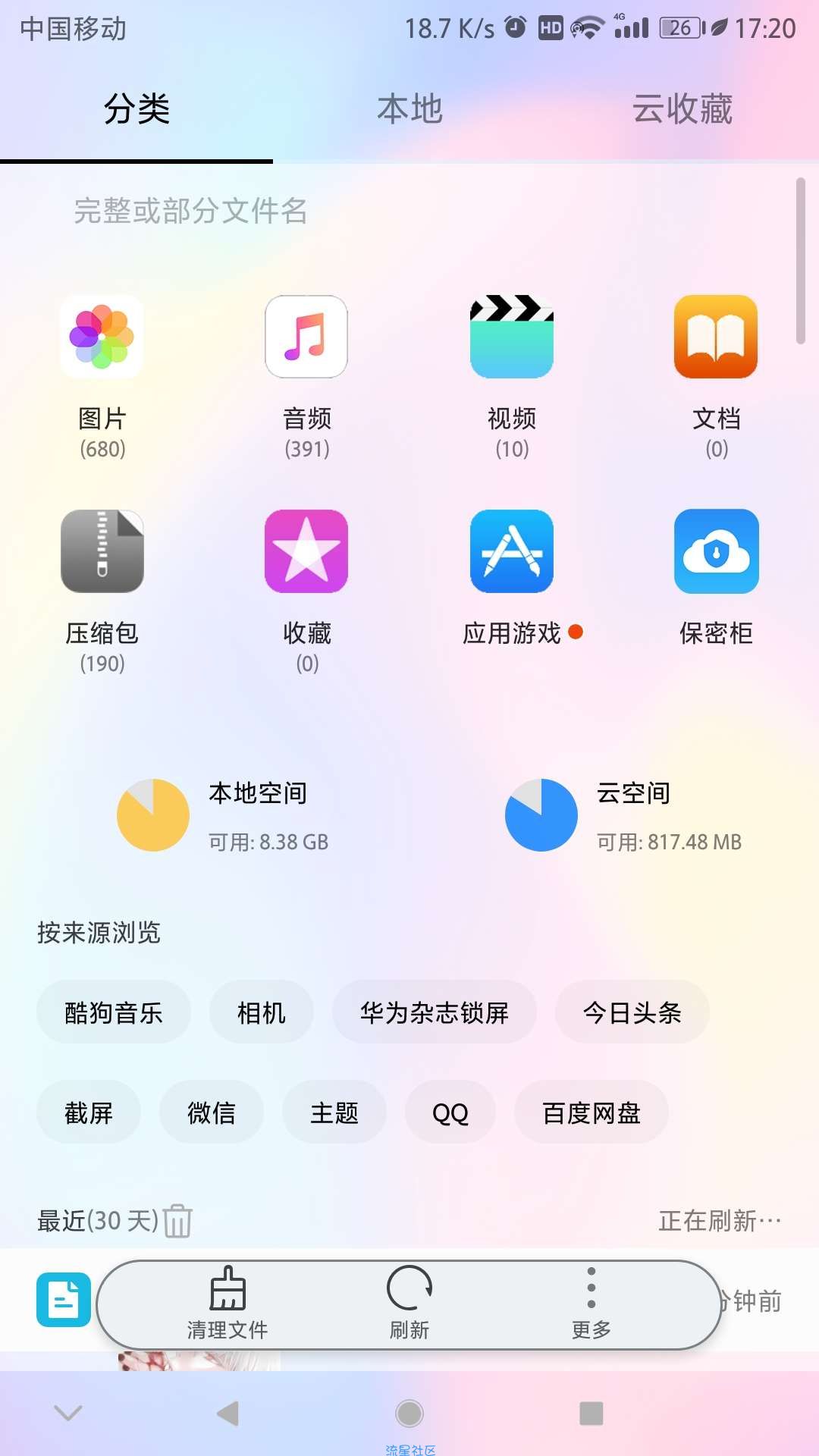Viewport: 819px width, 1456px height.
Task: Browse files from 酷狗音乐
Action: coord(114,1012)
